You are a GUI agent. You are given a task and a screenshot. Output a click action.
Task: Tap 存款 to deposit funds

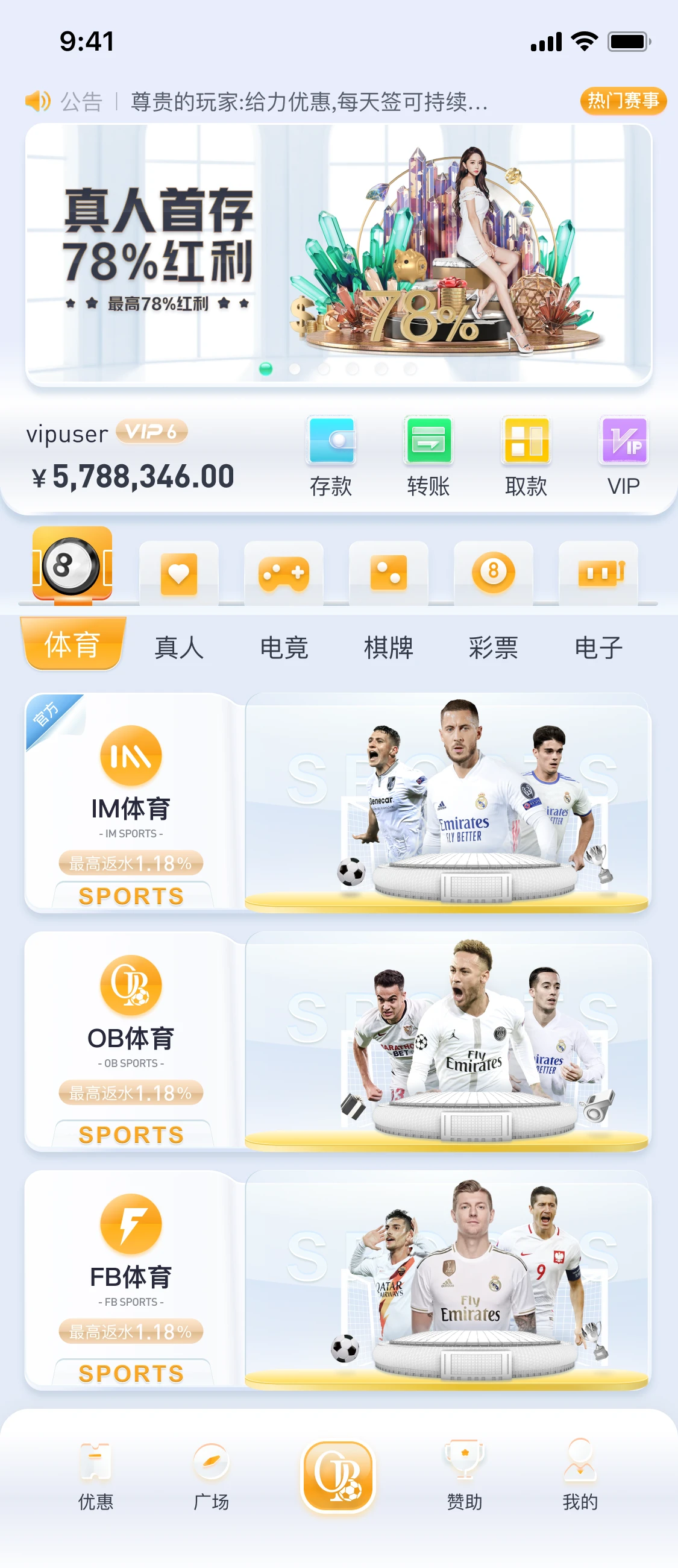[331, 456]
